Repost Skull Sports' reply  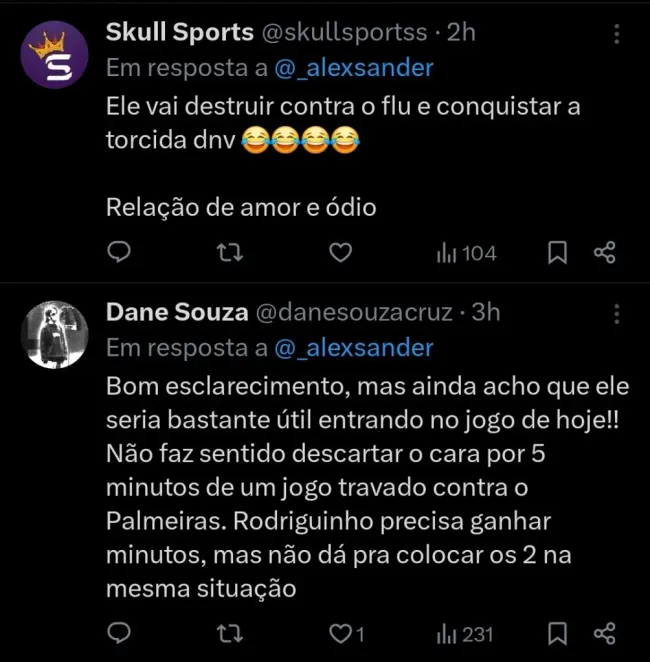tap(230, 253)
